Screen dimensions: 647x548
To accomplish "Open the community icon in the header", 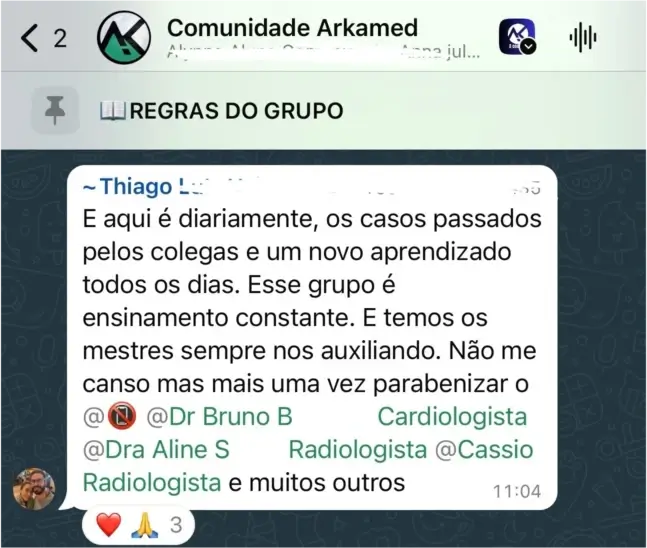I will tap(516, 38).
